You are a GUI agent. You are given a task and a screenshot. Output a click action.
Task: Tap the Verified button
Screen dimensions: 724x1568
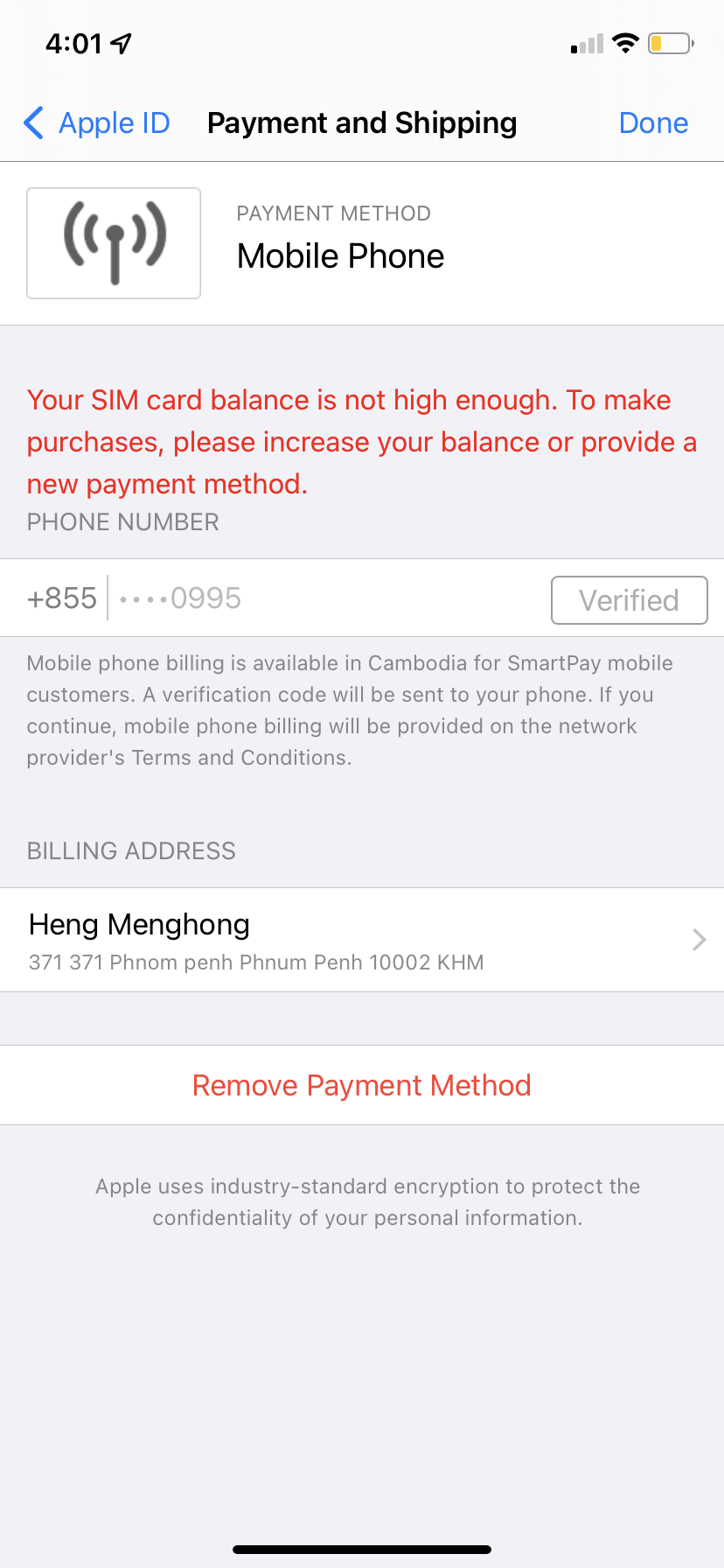coord(629,600)
